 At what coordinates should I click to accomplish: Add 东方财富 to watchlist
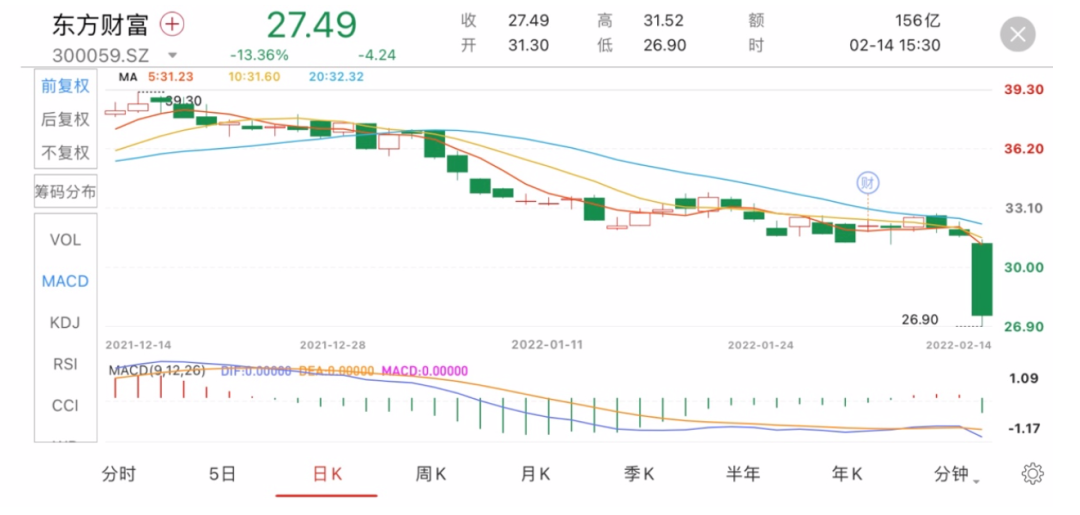pyautogui.click(x=173, y=24)
